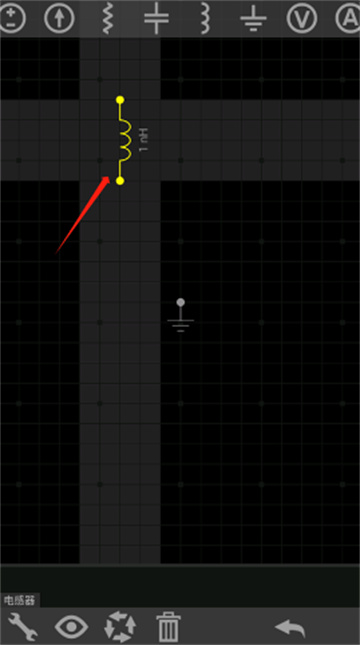Add a ground symbol from toolbar
This screenshot has width=360, height=645.
(x=253, y=21)
